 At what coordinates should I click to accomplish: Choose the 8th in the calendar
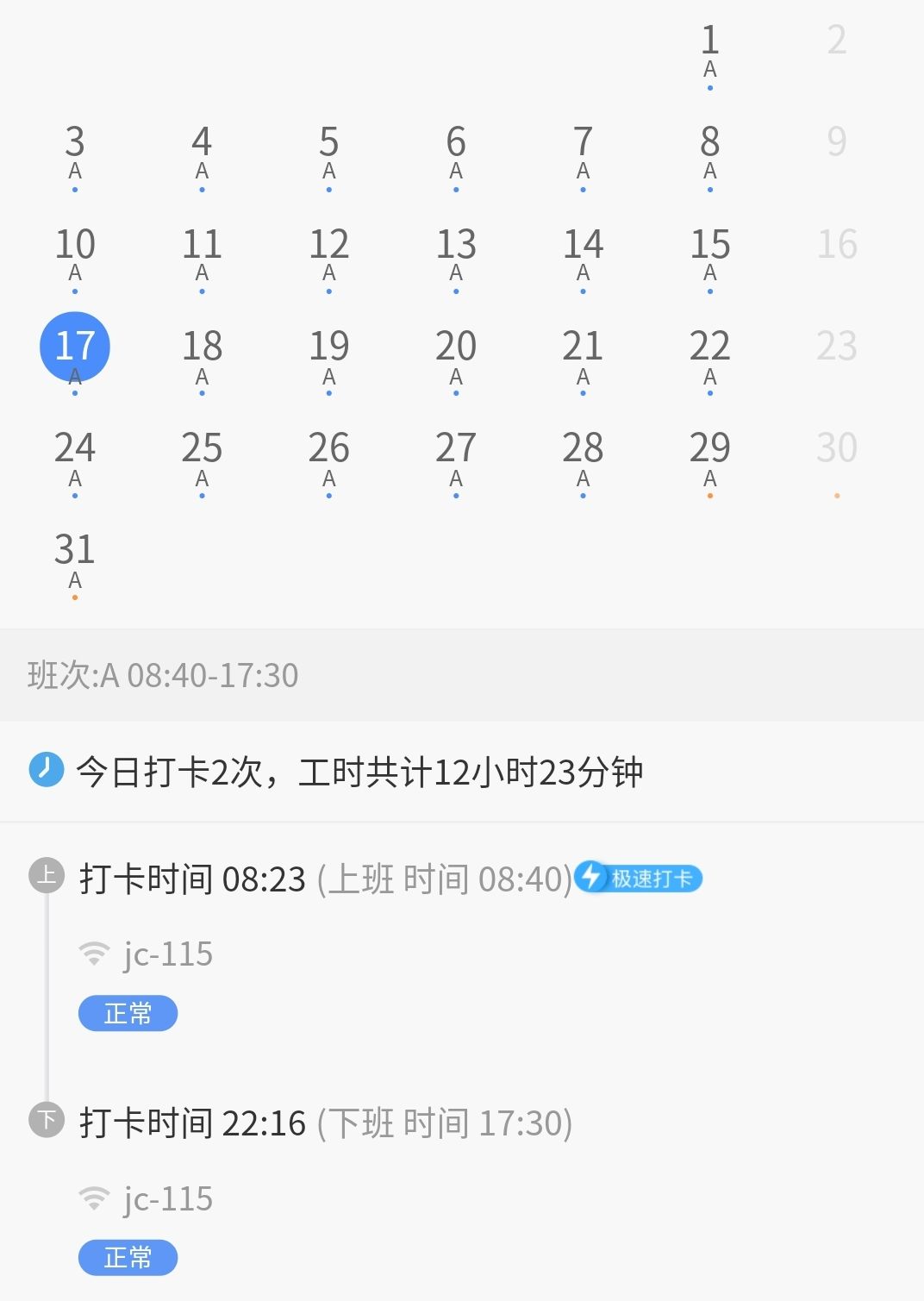(709, 156)
